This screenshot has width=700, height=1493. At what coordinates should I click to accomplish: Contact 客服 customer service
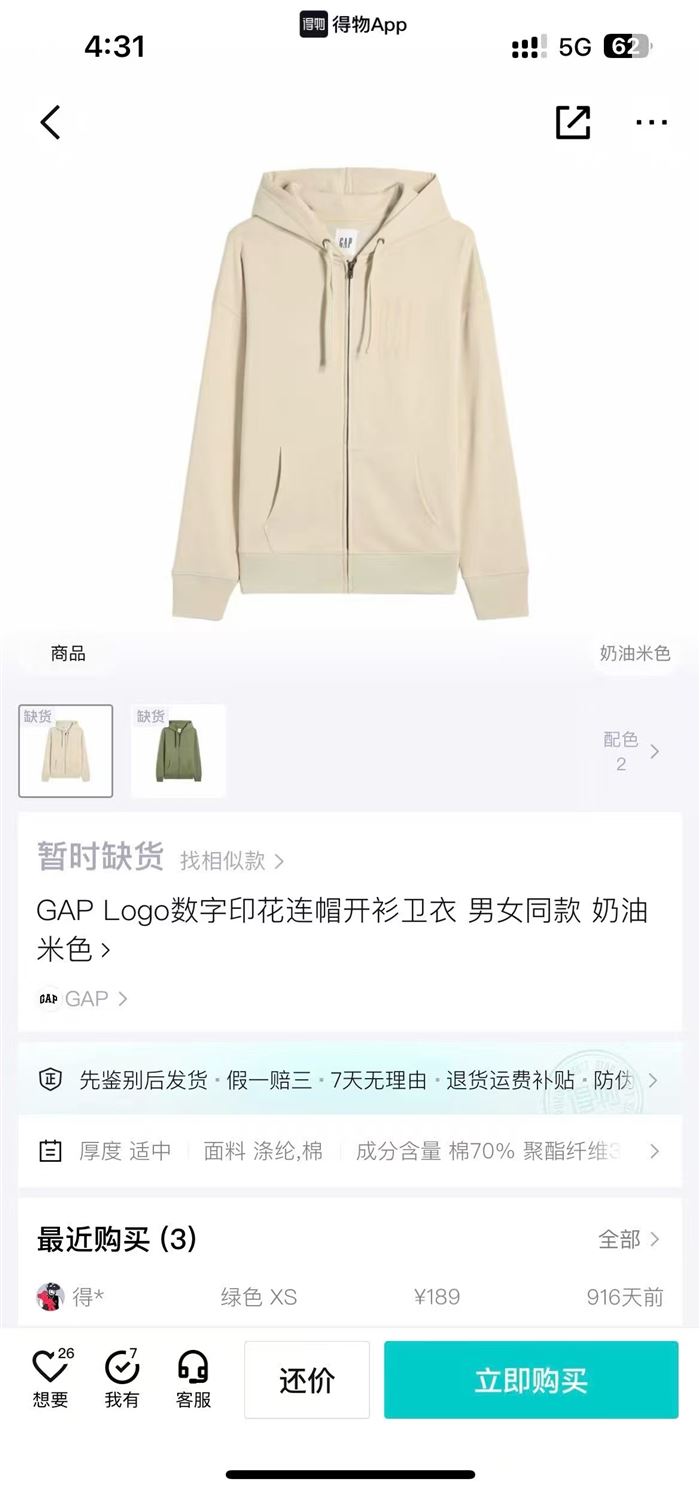coord(193,1378)
